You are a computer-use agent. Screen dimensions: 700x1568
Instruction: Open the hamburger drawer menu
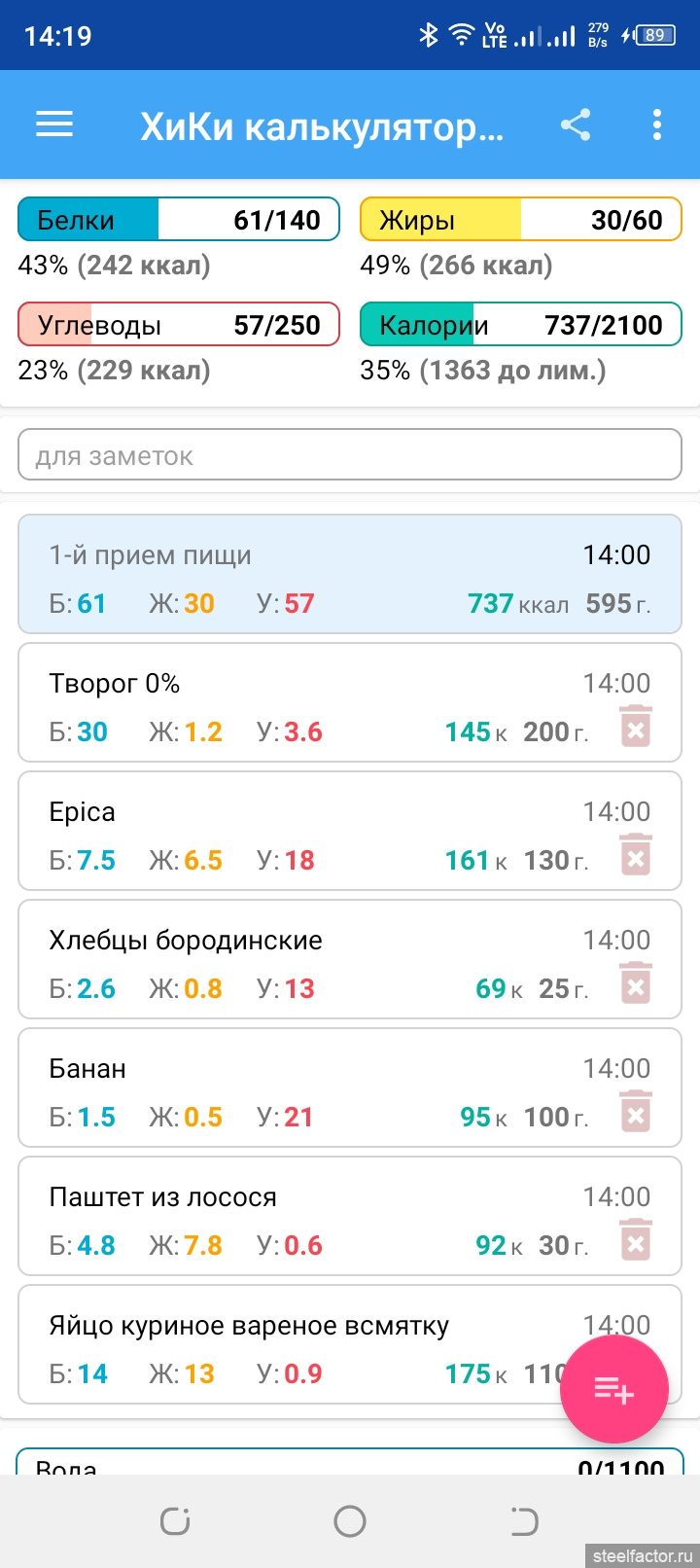click(x=54, y=125)
